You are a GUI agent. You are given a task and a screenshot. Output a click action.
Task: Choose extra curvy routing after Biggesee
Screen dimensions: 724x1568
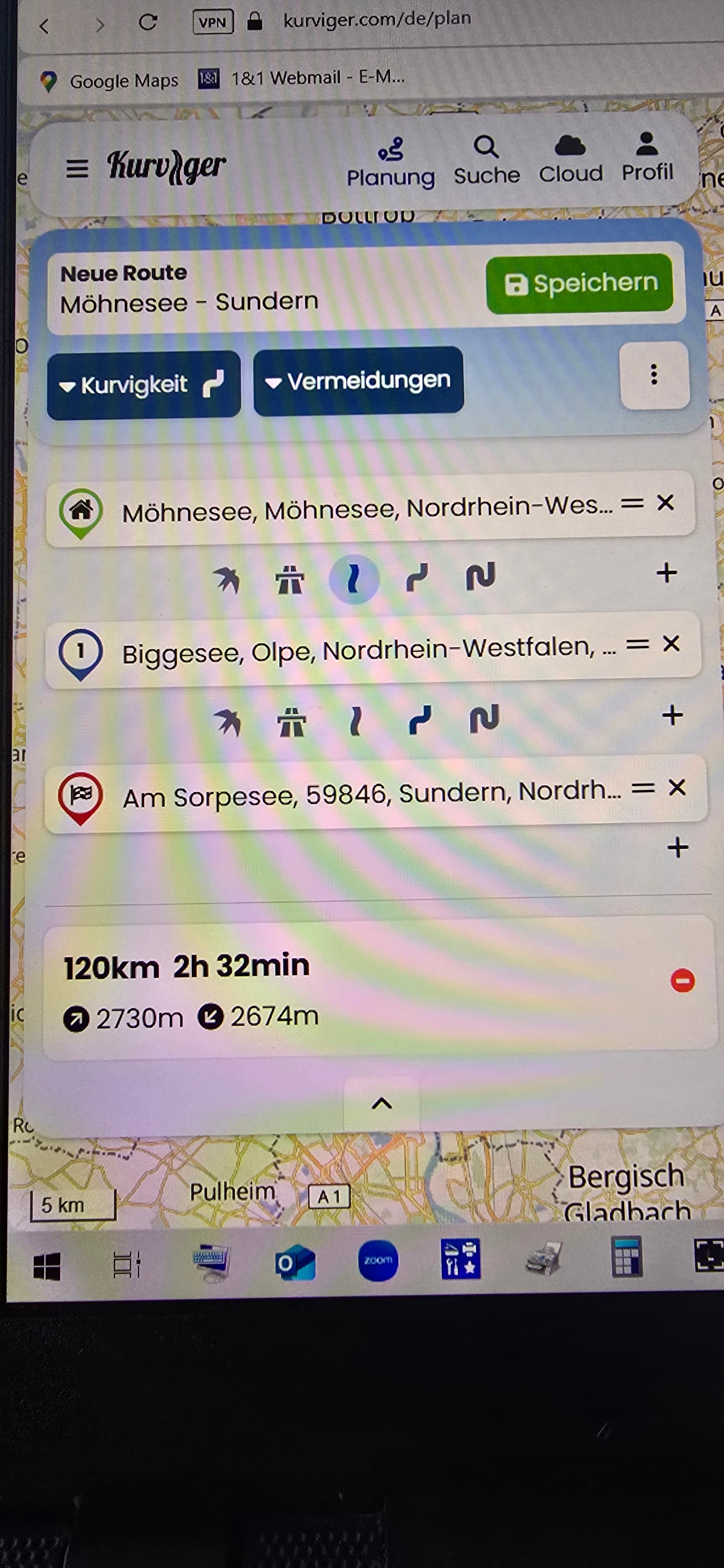tap(484, 719)
